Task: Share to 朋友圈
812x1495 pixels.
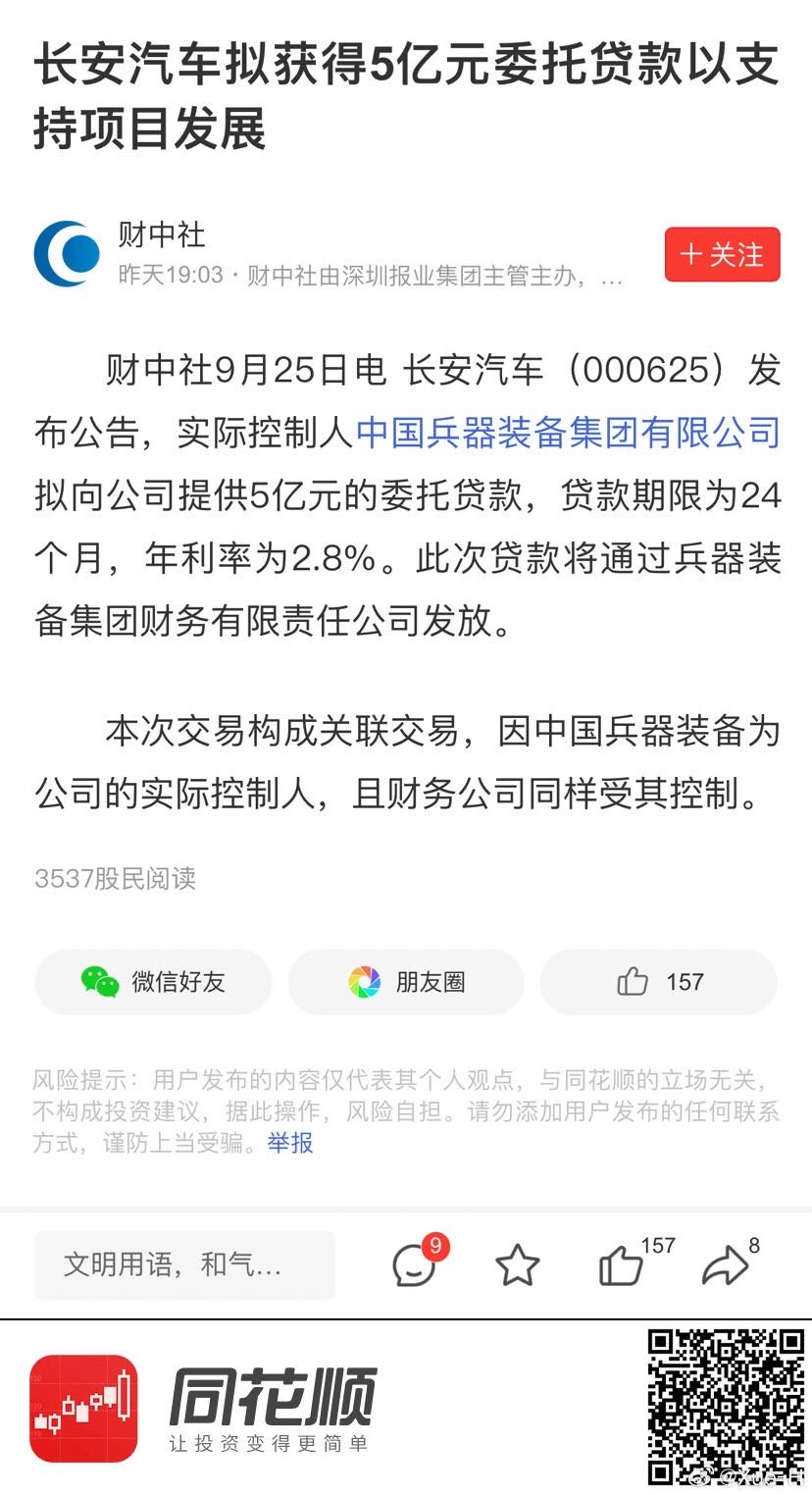Action: click(406, 981)
